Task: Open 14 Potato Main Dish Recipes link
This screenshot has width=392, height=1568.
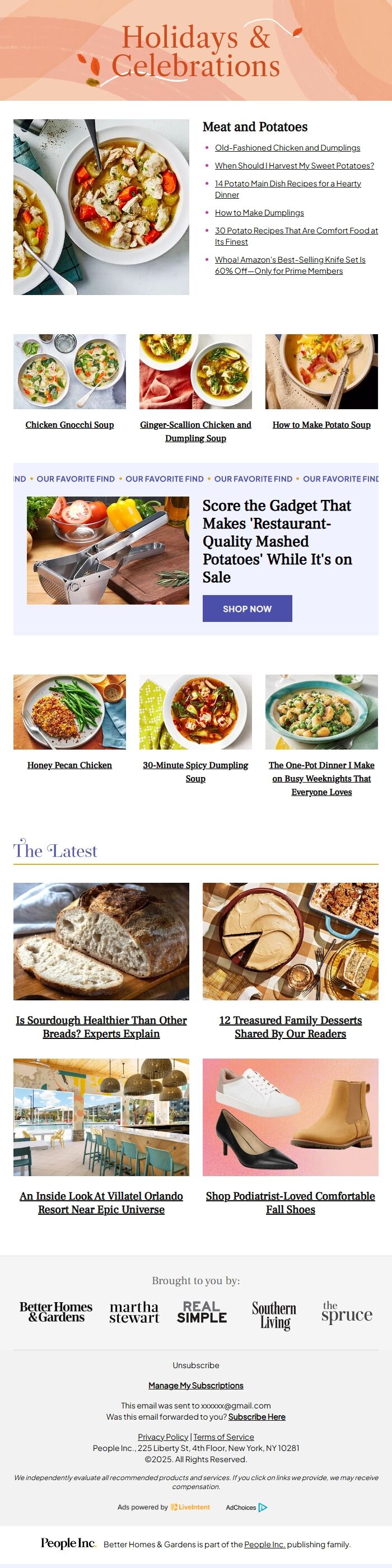Action: point(287,184)
